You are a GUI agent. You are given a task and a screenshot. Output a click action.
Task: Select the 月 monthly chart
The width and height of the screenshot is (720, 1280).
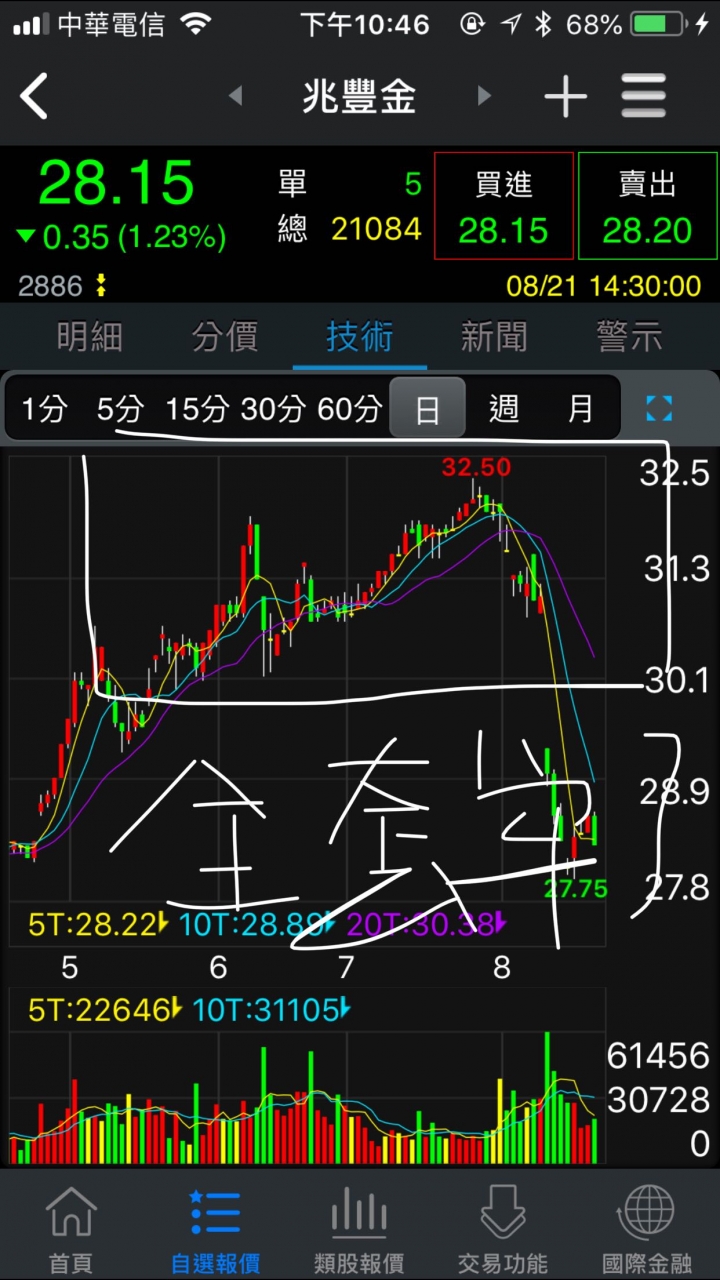point(581,408)
